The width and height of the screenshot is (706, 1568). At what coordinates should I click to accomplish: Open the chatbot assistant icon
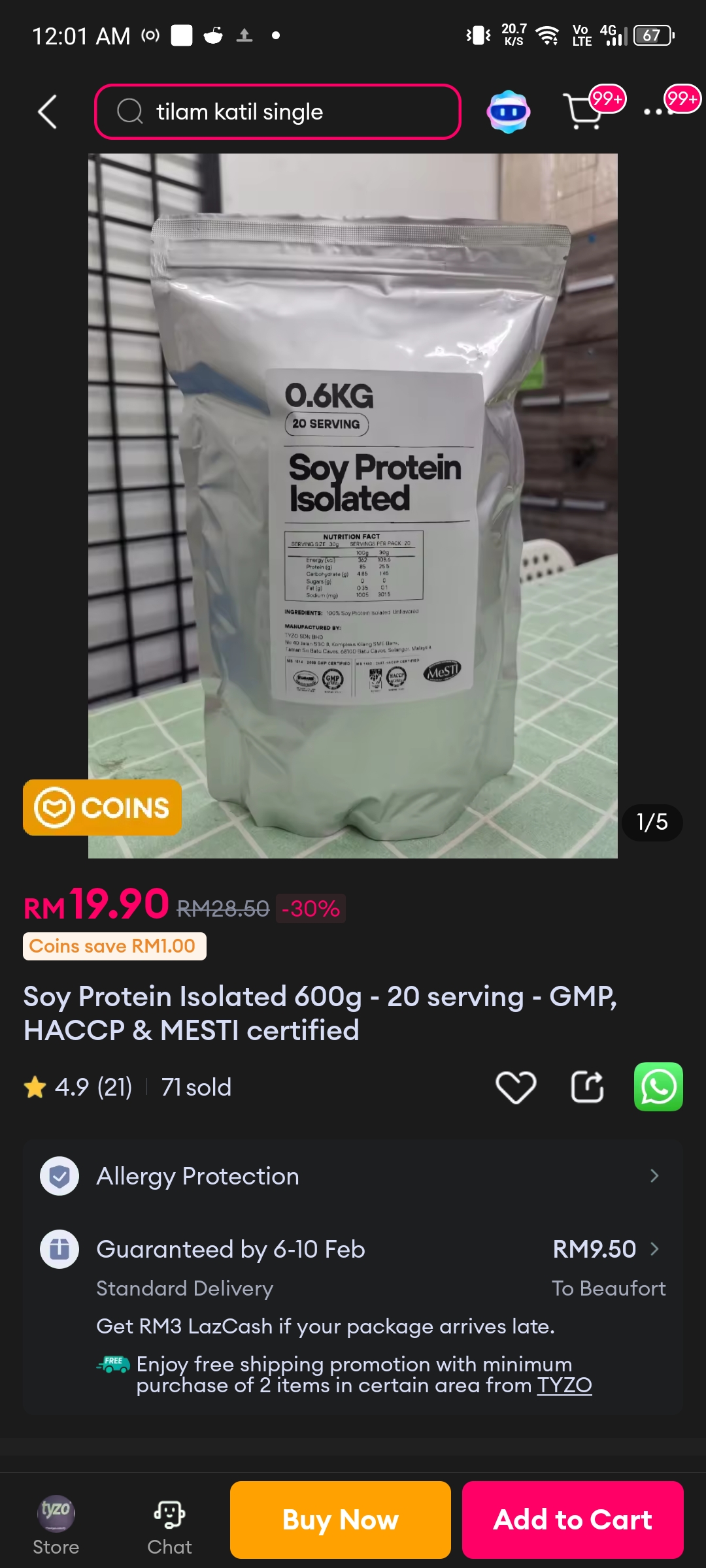[x=508, y=112]
